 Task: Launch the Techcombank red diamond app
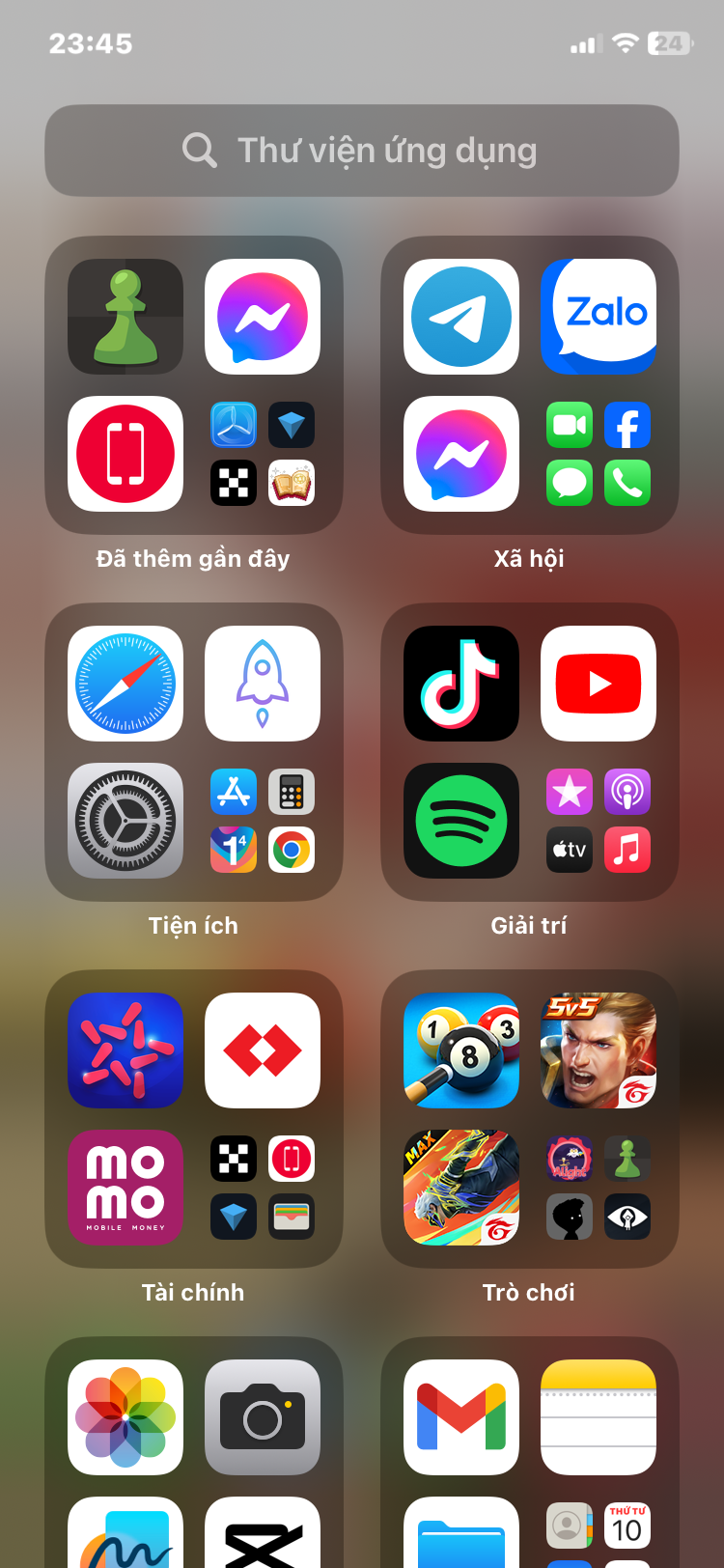[x=263, y=1050]
